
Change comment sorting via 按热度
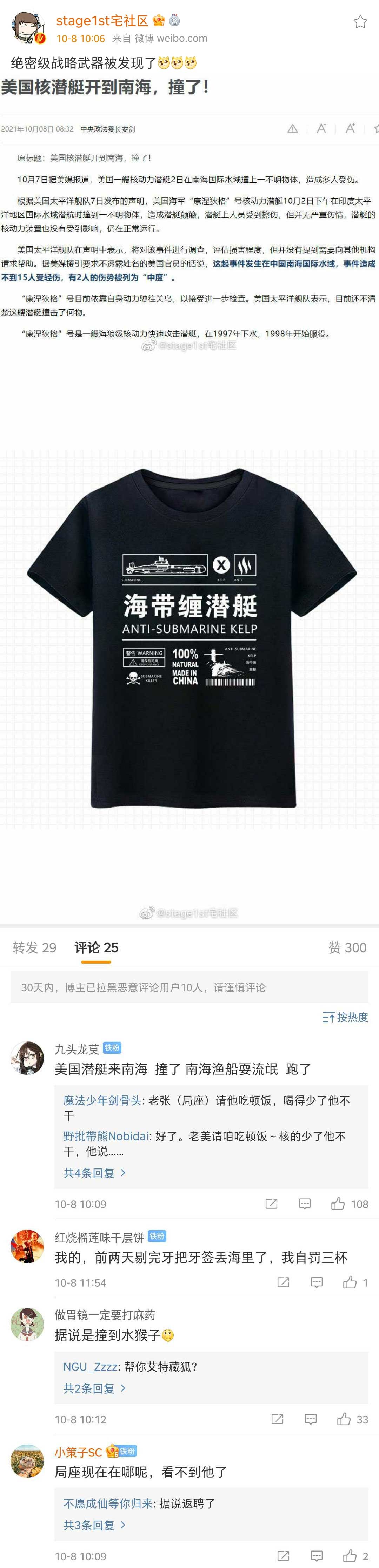pyautogui.click(x=345, y=1017)
